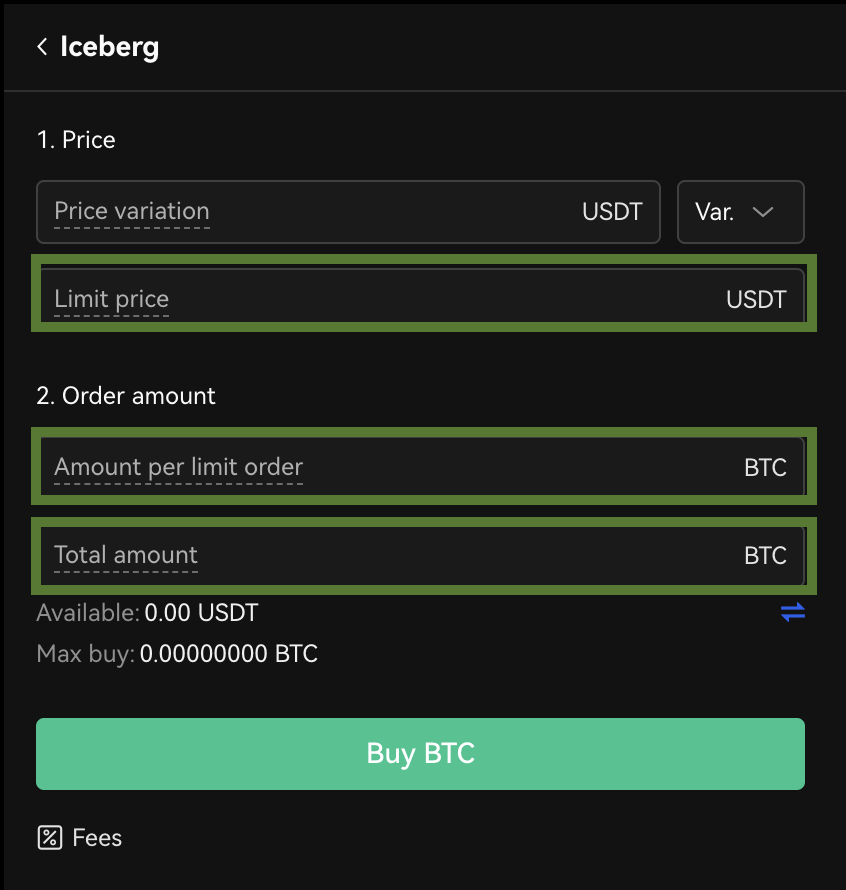Click the Iceberg screen title
Image resolution: width=846 pixels, height=890 pixels.
click(110, 46)
